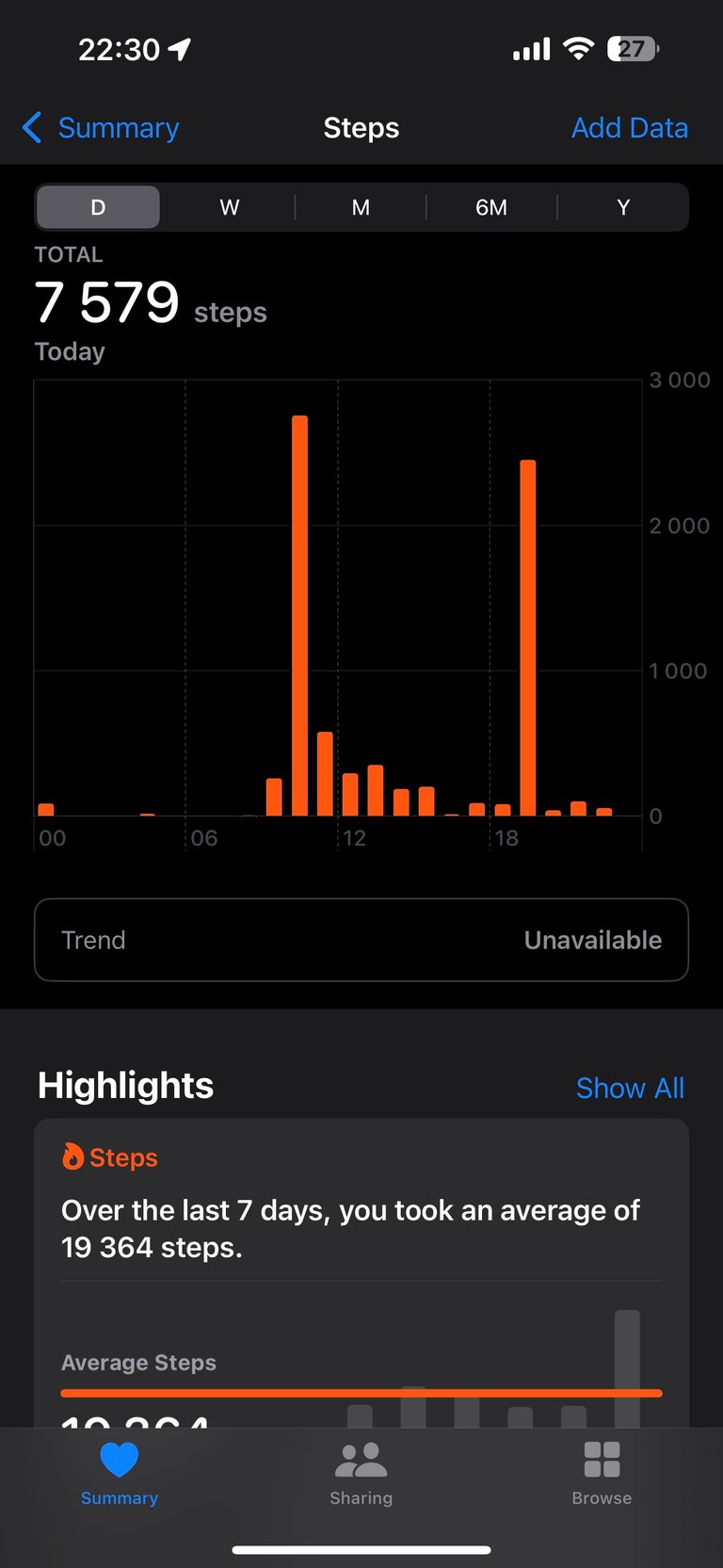
Task: Switch to the M month view
Action: (x=361, y=207)
